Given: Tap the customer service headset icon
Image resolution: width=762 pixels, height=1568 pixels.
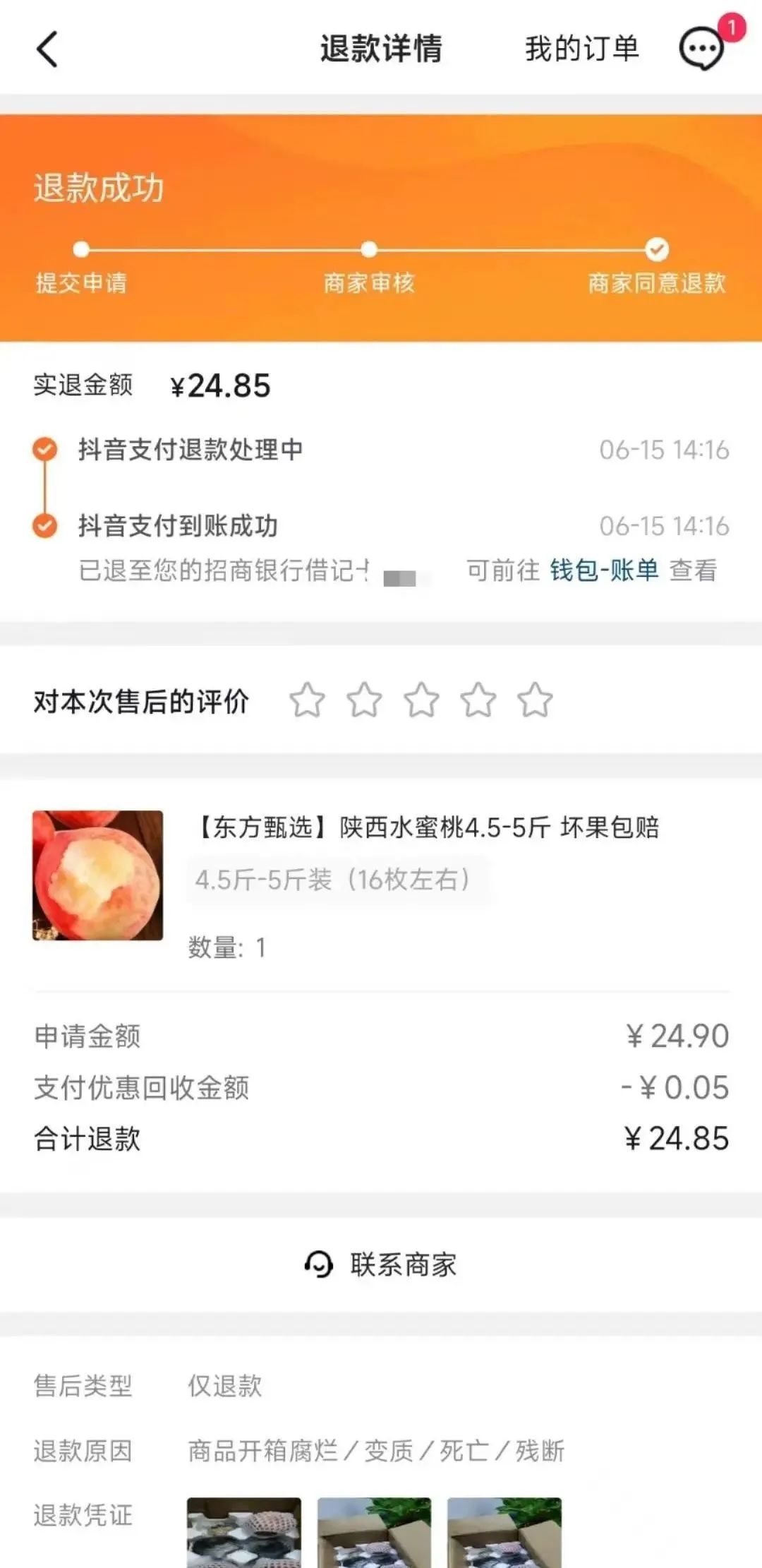Looking at the screenshot, I should 319,1264.
